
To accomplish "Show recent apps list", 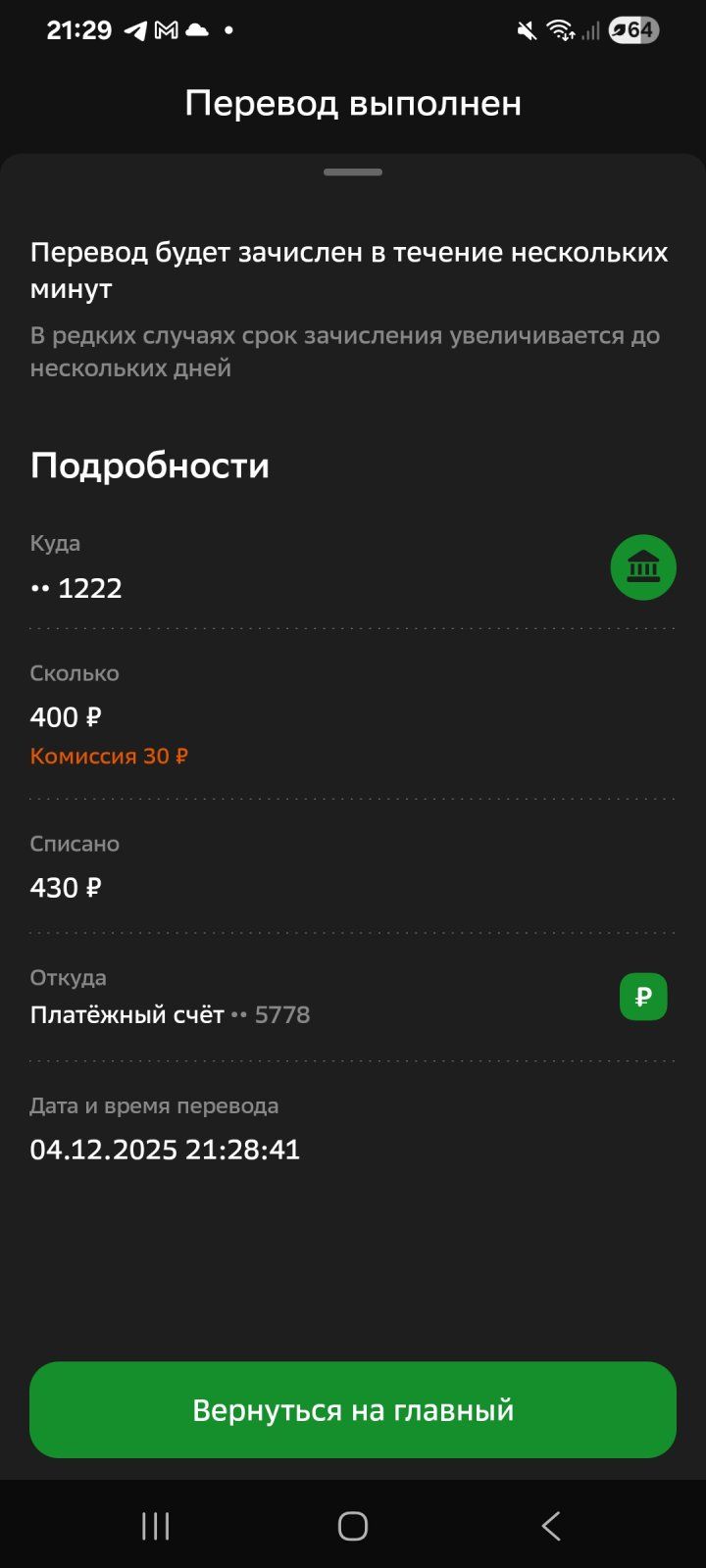I will pos(155,1525).
